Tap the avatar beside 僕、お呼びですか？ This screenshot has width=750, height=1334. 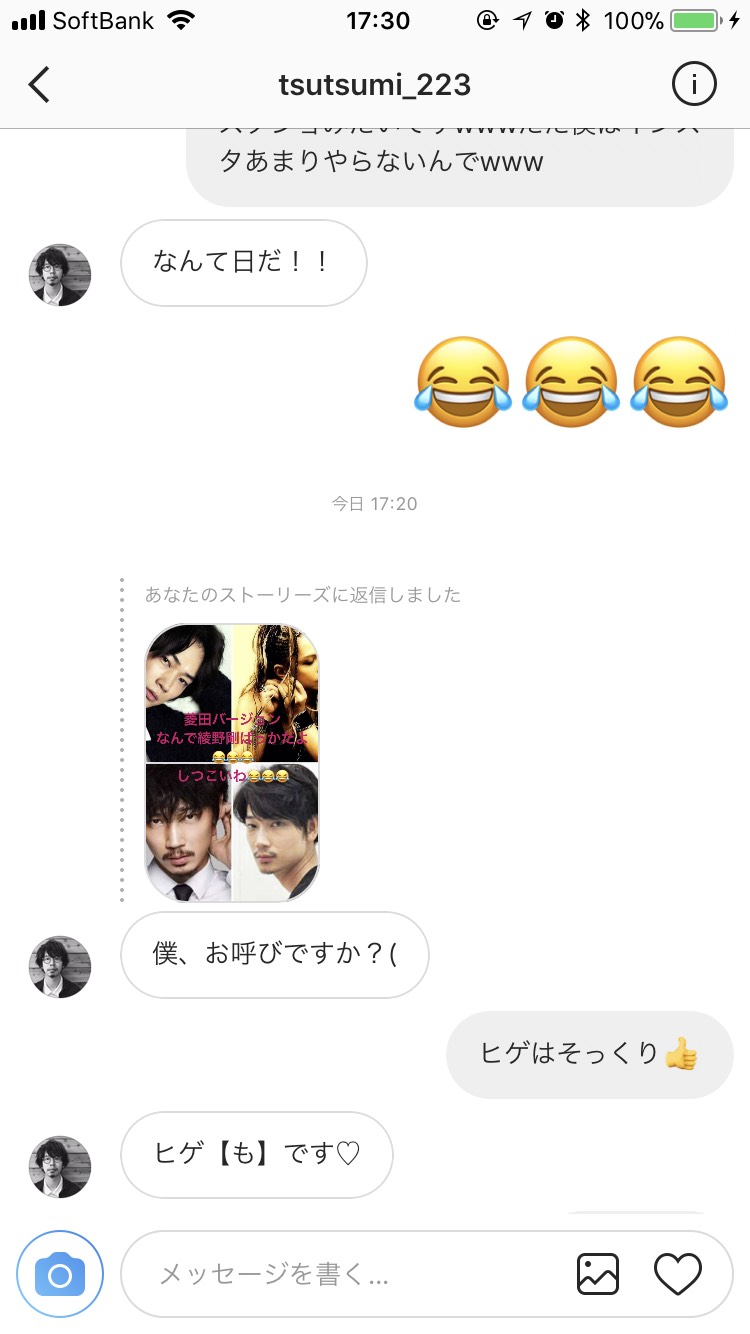(60, 967)
